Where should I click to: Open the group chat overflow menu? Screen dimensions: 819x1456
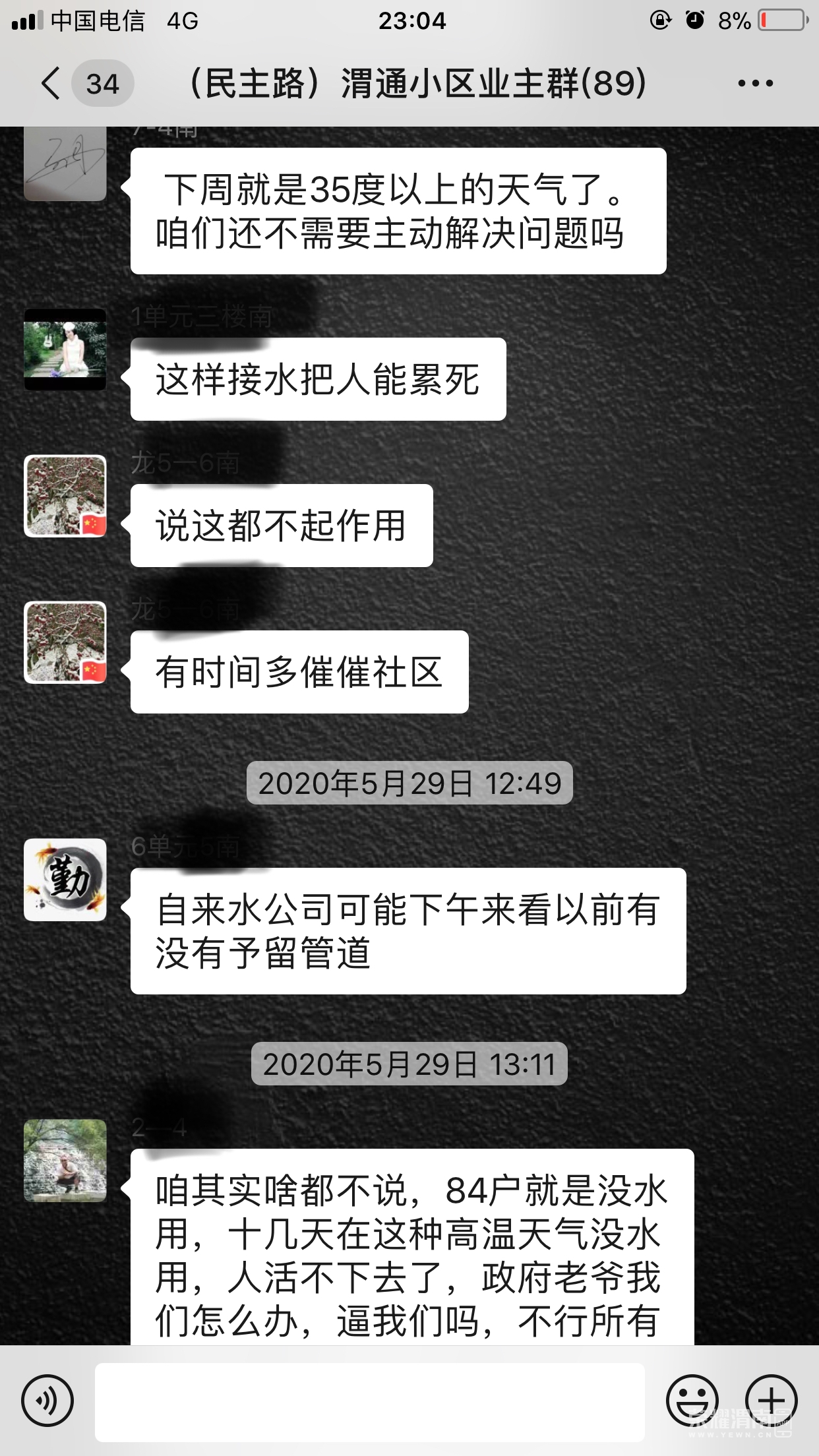click(755, 84)
